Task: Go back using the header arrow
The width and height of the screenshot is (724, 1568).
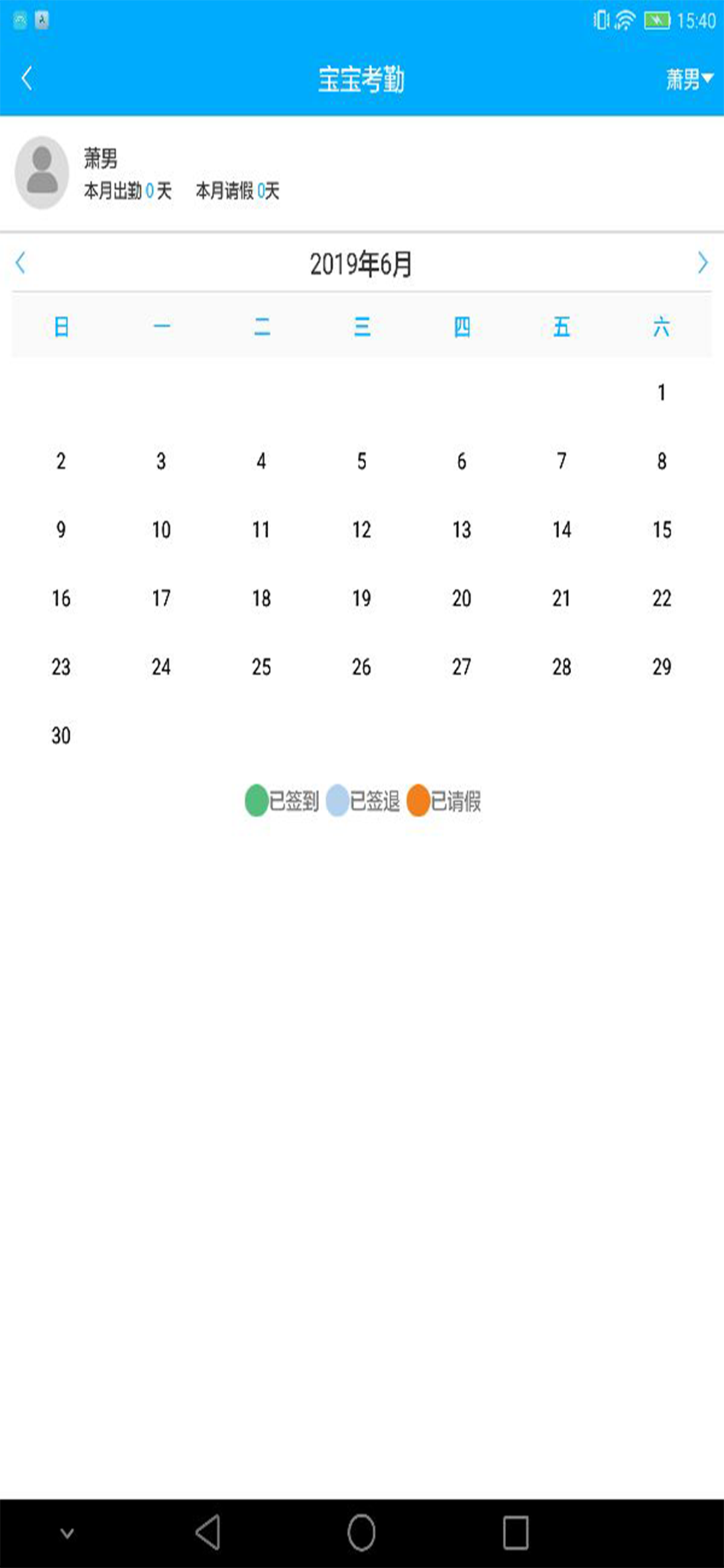Action: tap(27, 79)
